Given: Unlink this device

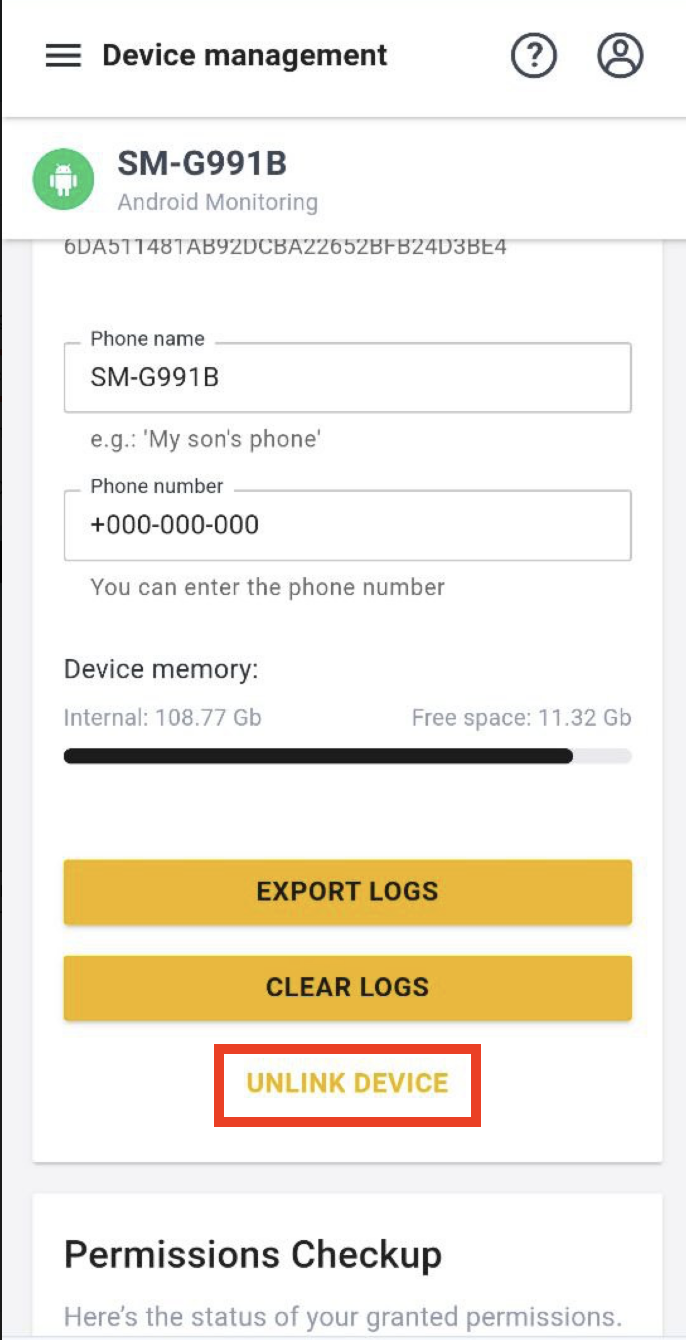Looking at the screenshot, I should (347, 1083).
